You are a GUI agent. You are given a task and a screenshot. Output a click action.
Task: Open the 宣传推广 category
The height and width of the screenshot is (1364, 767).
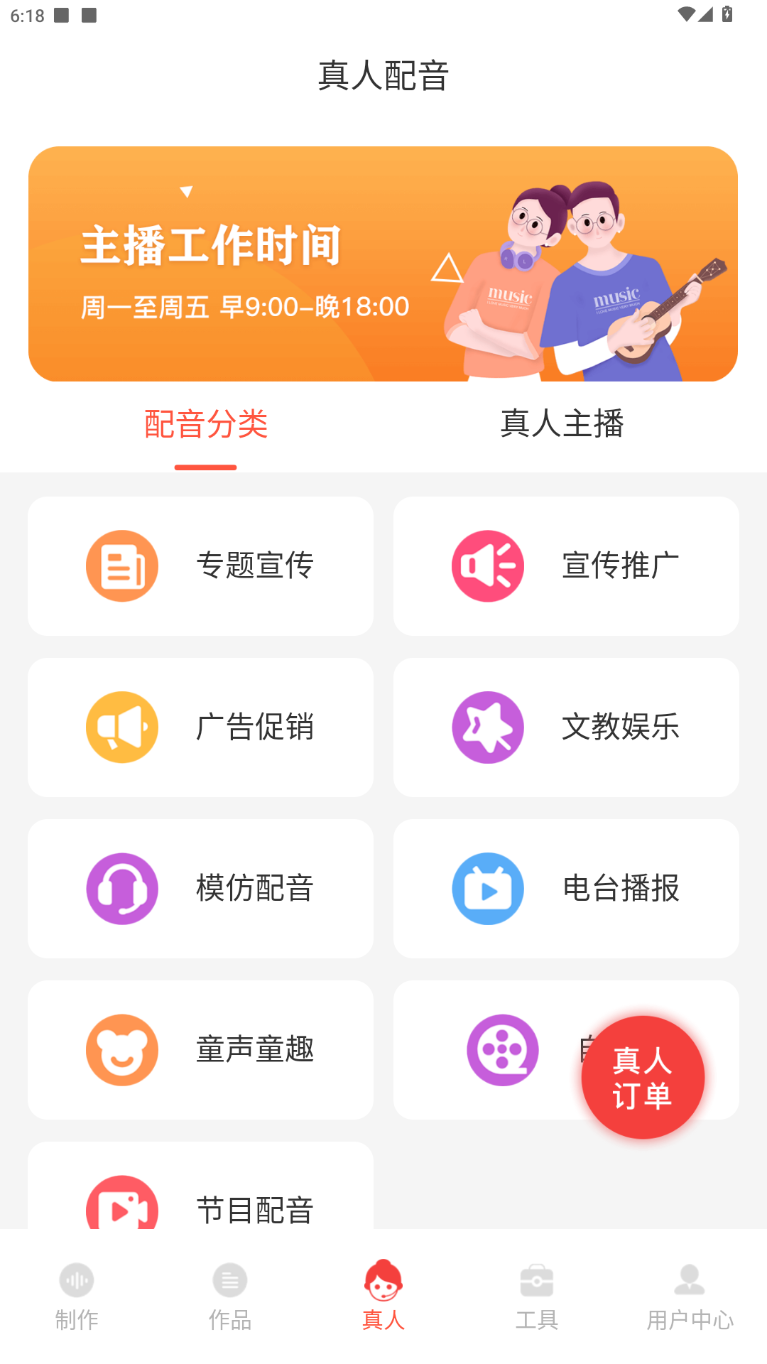(566, 566)
